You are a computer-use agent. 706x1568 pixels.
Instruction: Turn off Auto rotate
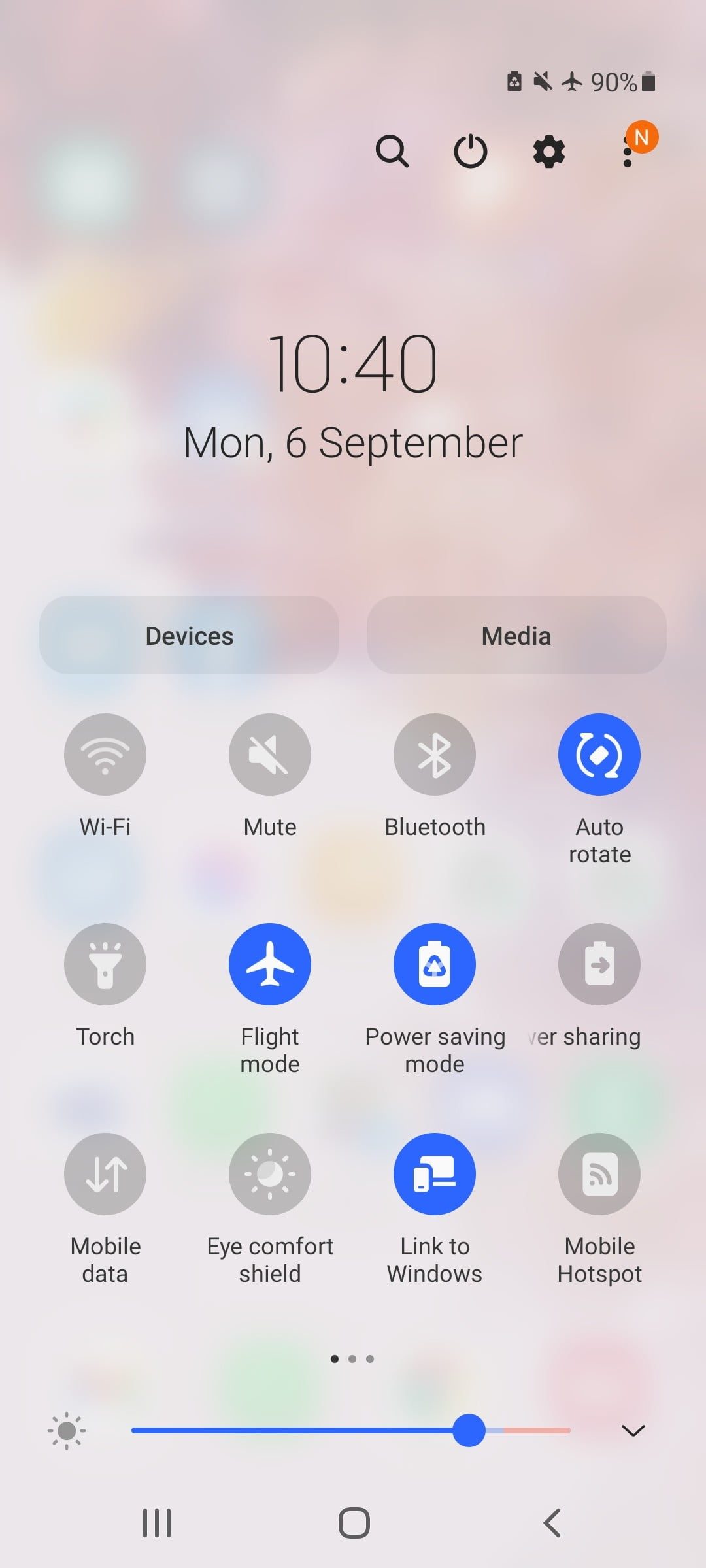tap(599, 755)
